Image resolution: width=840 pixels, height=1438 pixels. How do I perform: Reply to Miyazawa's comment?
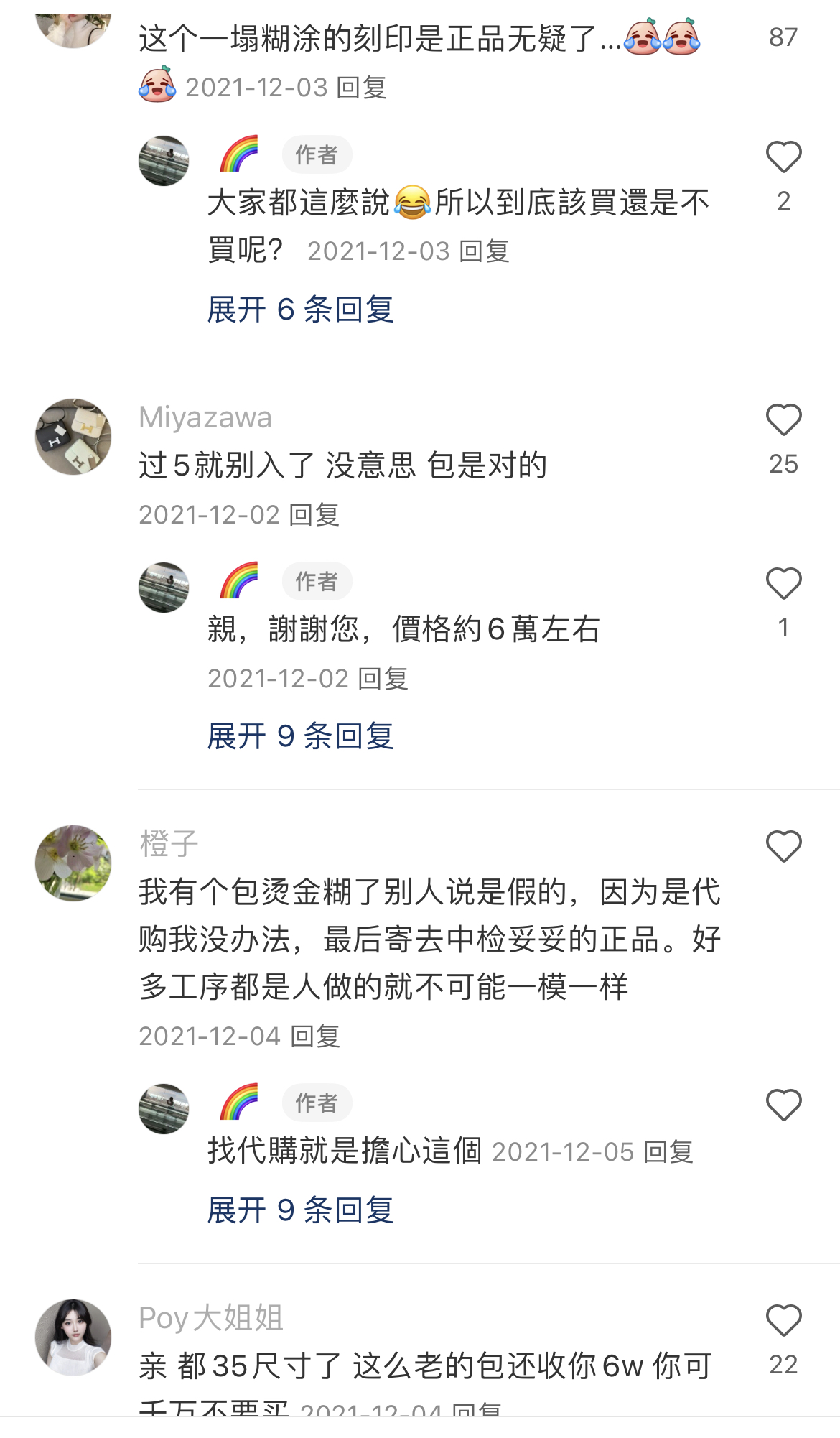coord(314,514)
